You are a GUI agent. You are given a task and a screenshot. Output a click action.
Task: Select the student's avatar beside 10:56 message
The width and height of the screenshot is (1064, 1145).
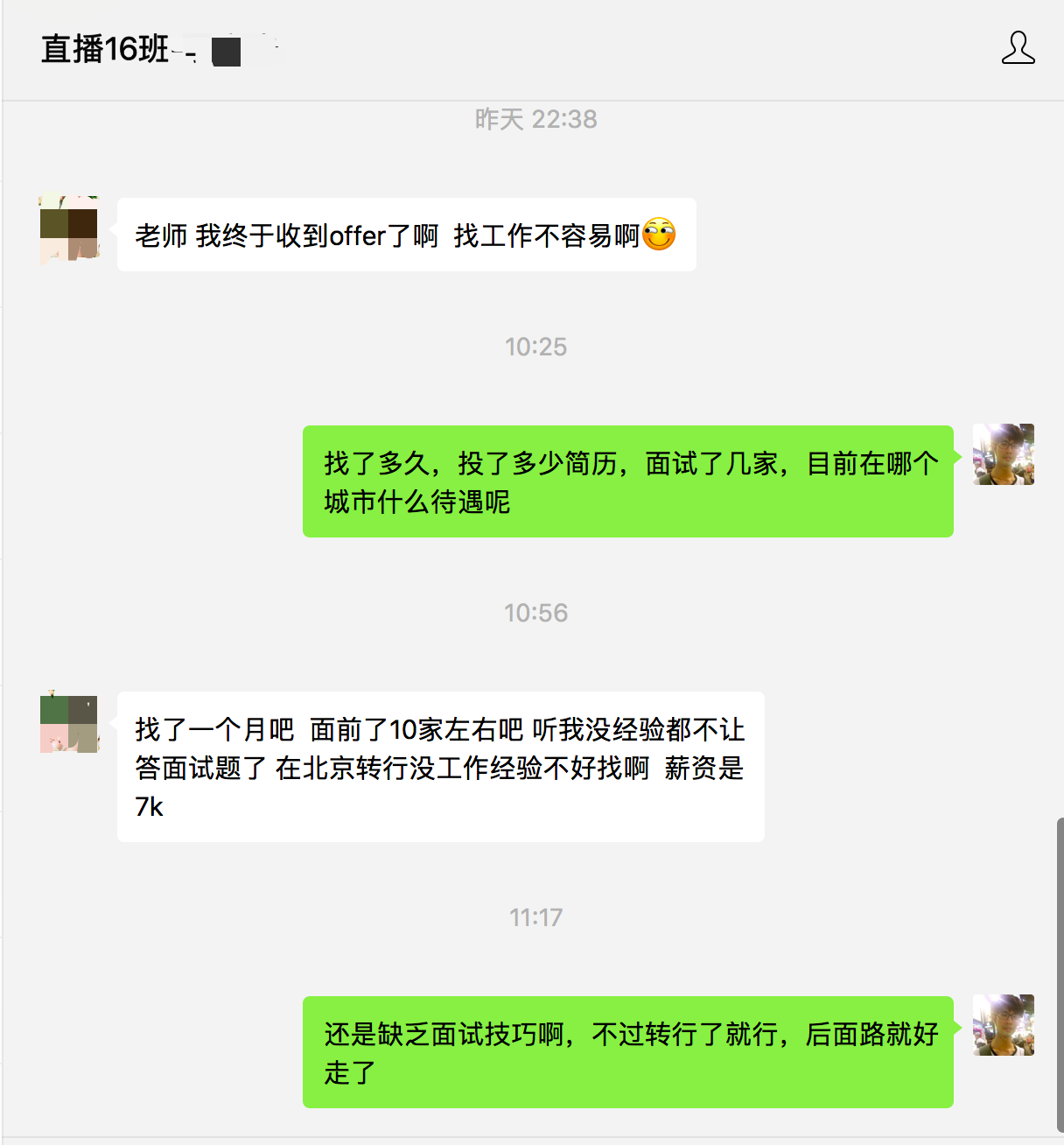tap(68, 722)
